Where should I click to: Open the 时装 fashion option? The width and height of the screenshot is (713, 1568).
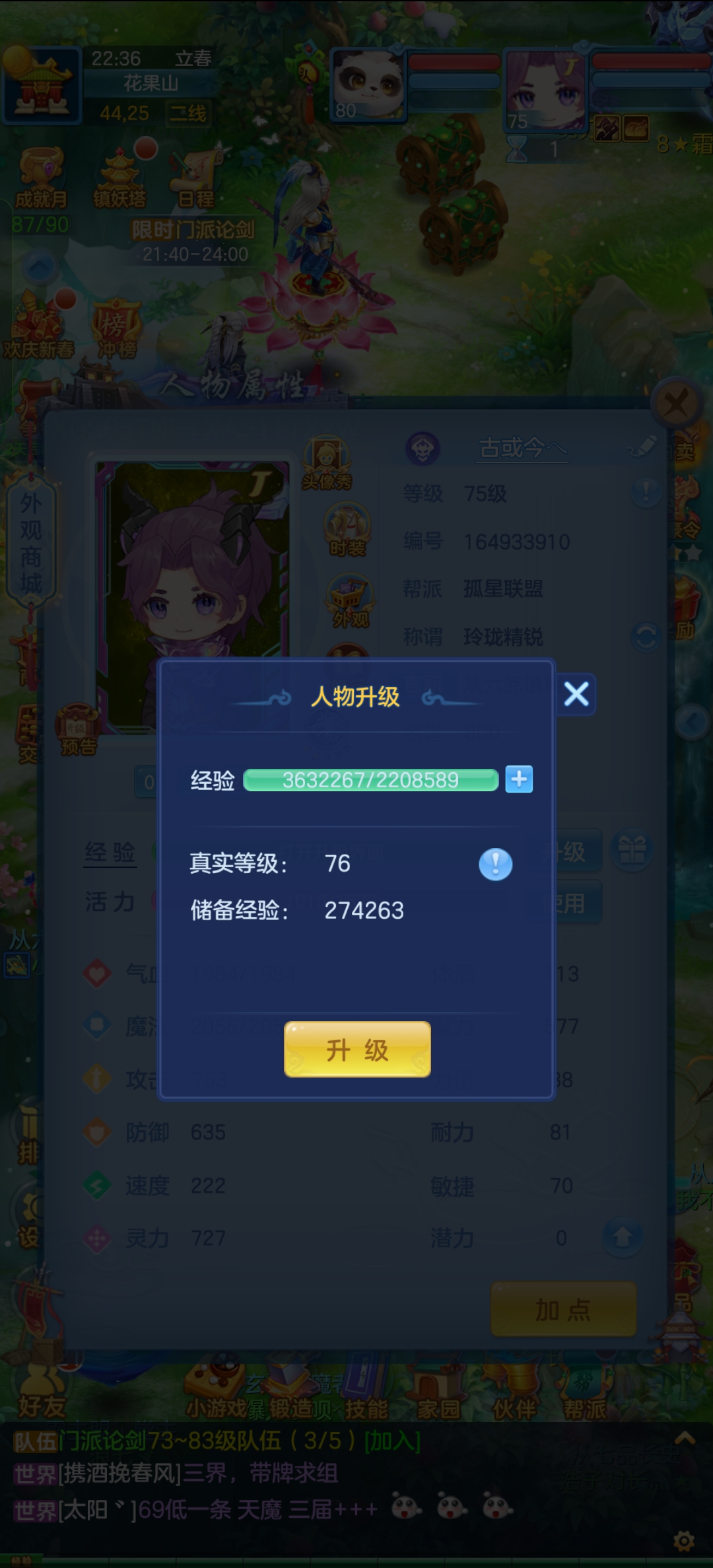(x=347, y=530)
